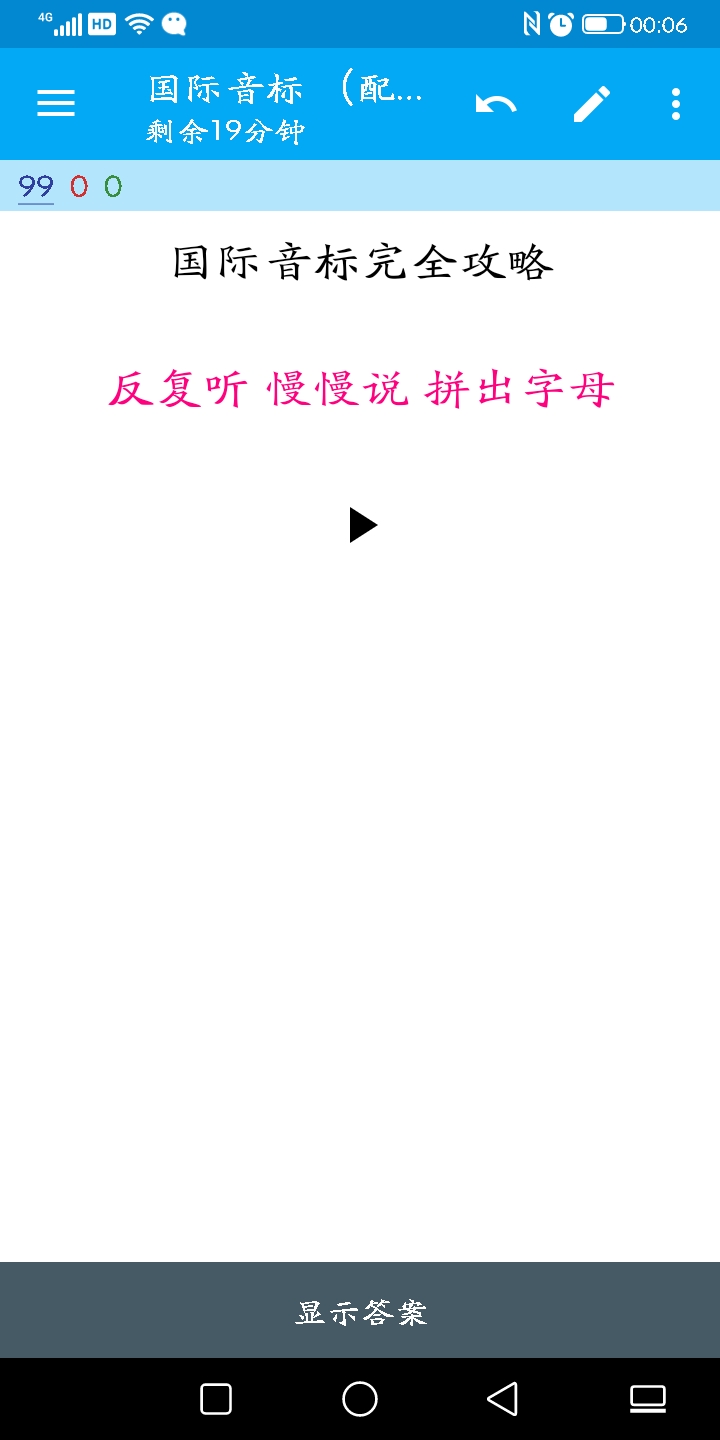Undo the last card action
This screenshot has height=1440, width=720.
pyautogui.click(x=496, y=104)
